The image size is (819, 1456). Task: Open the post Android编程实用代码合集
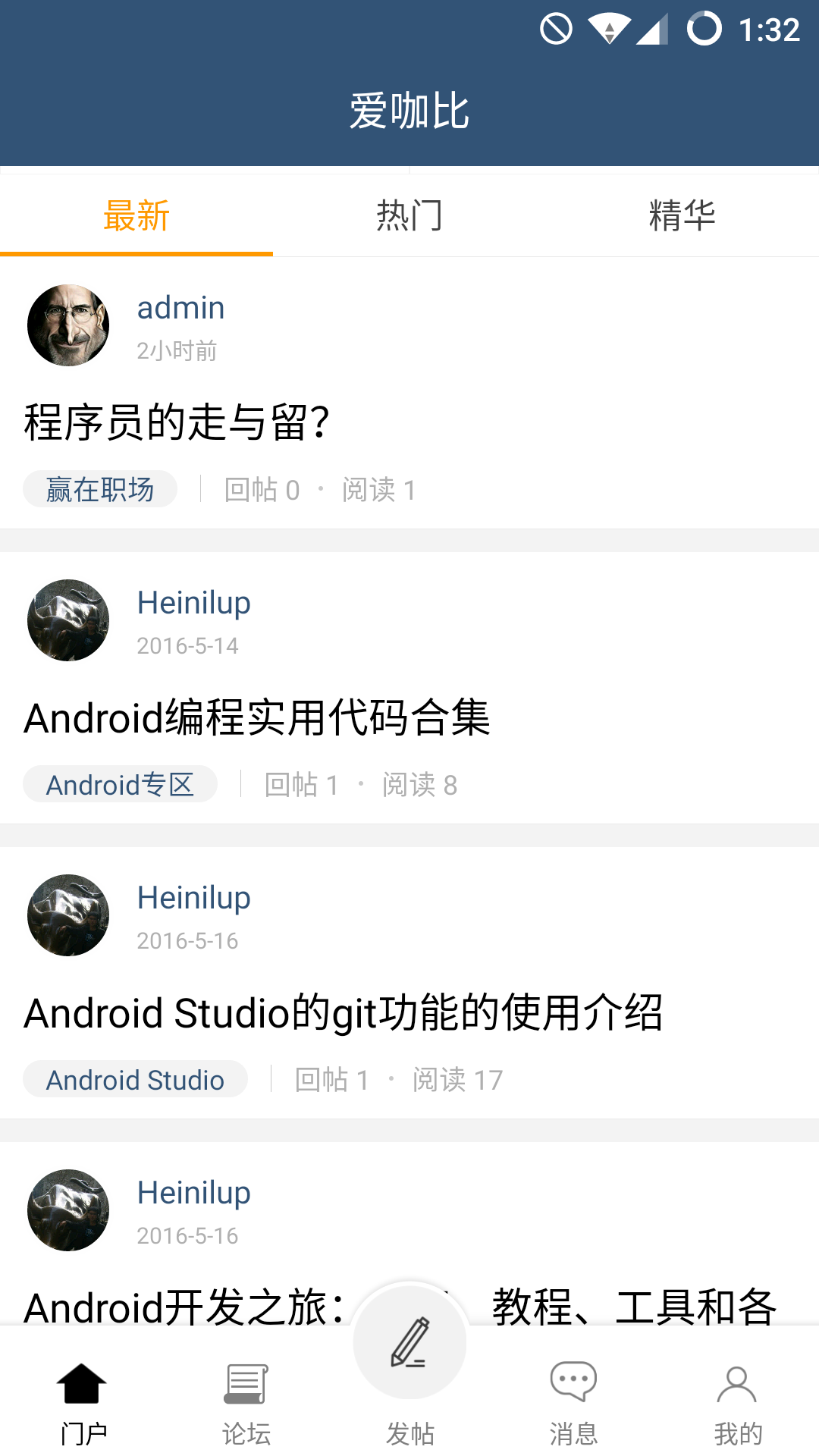(258, 717)
